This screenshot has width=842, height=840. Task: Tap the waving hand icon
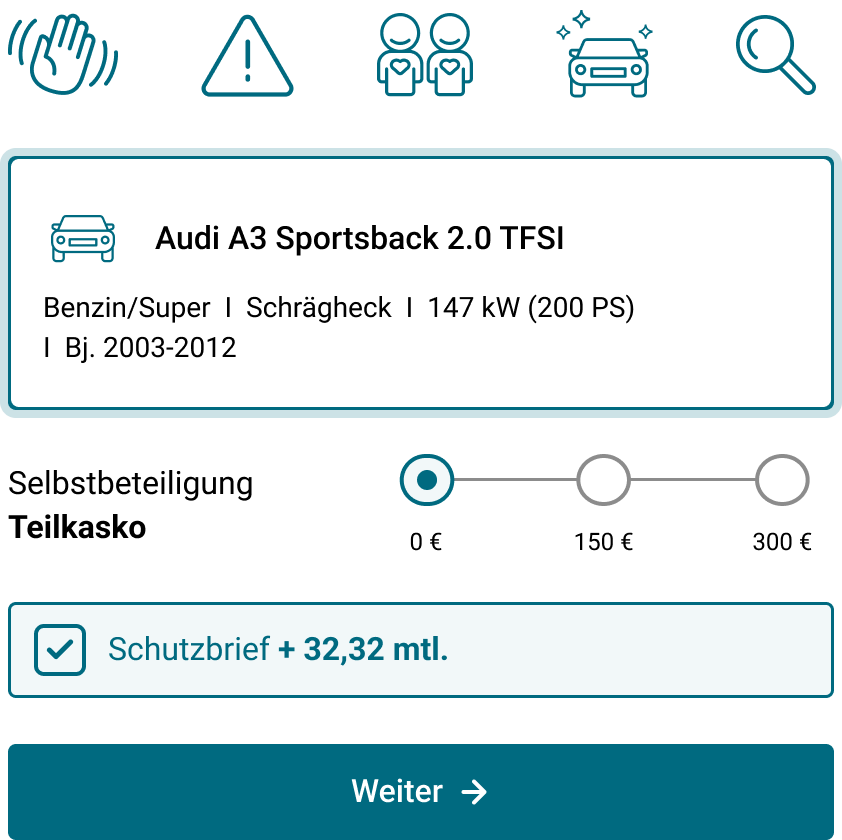(x=62, y=57)
